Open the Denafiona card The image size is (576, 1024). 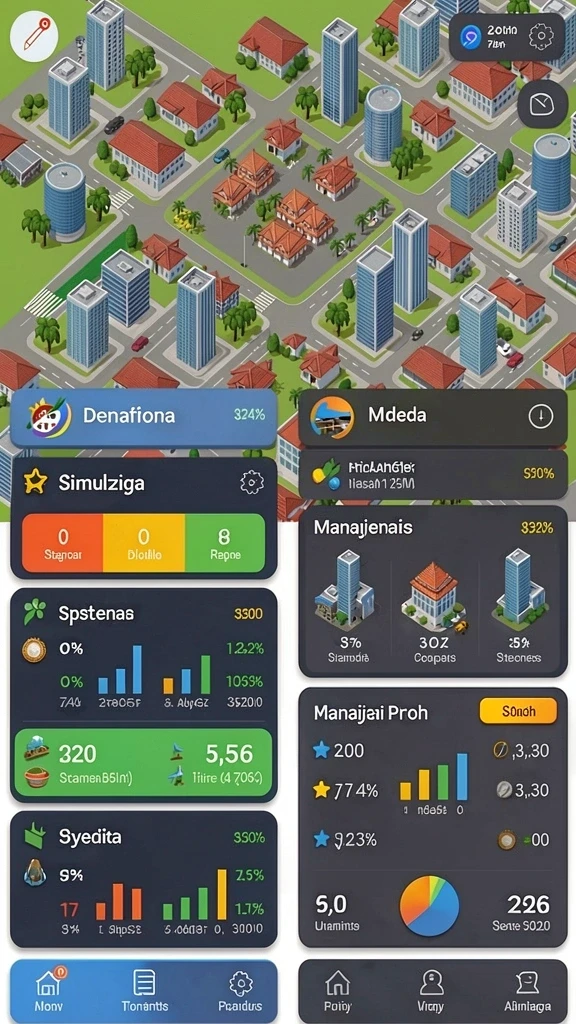(x=144, y=417)
